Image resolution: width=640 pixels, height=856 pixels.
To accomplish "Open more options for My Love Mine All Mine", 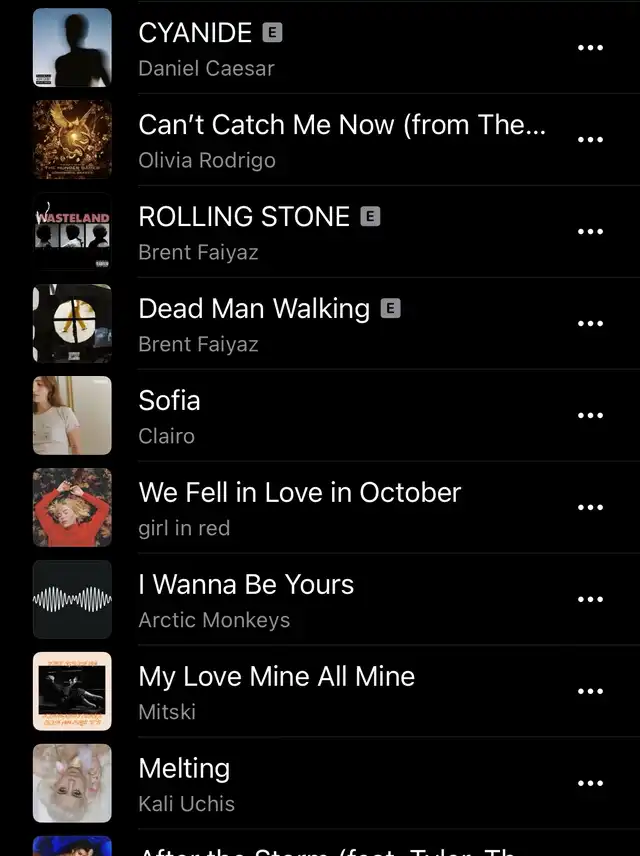I will point(591,692).
